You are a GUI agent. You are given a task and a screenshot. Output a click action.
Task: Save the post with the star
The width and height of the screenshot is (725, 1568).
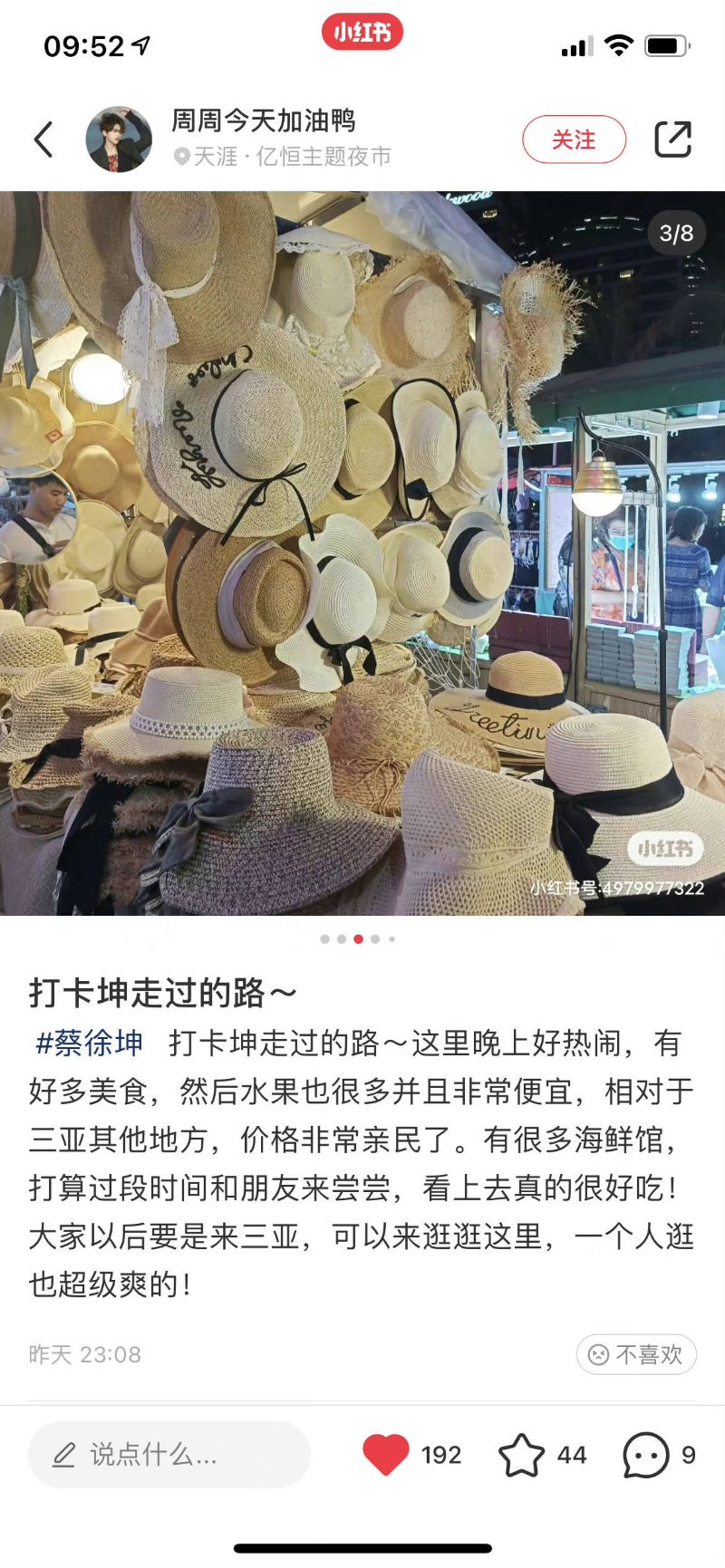[x=522, y=1455]
